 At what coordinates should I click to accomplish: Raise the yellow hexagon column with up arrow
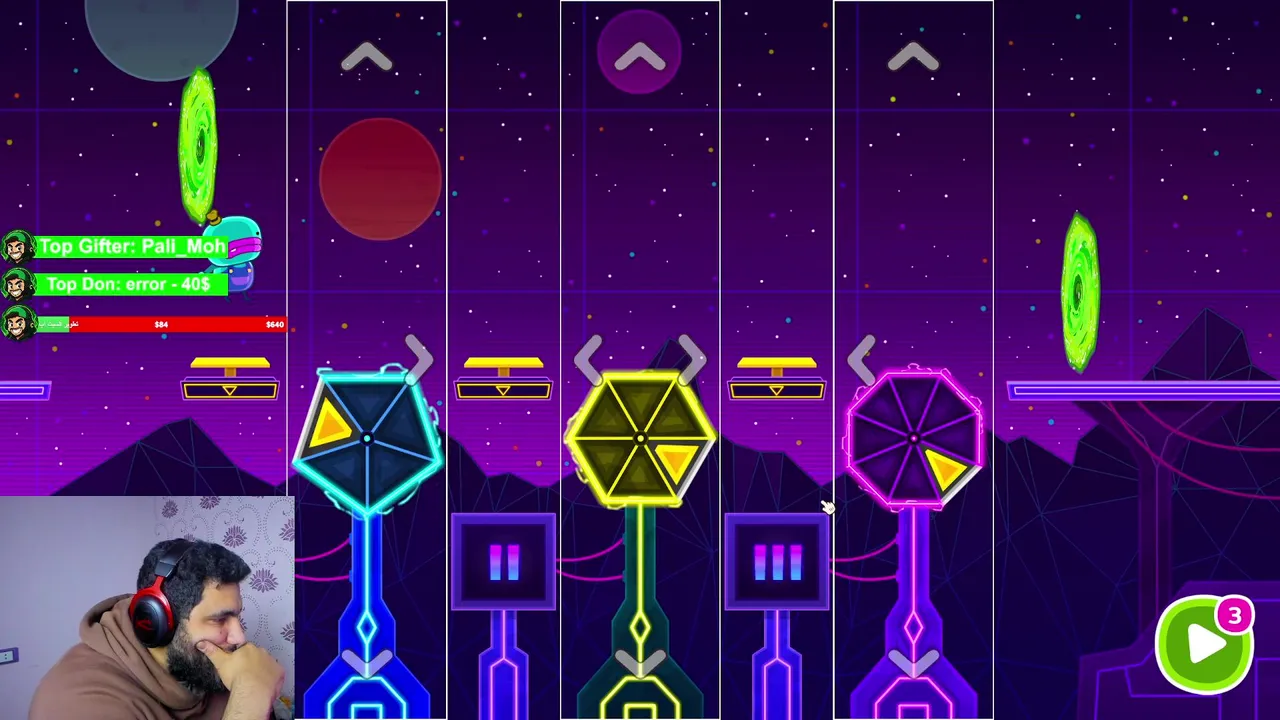pyautogui.click(x=640, y=59)
